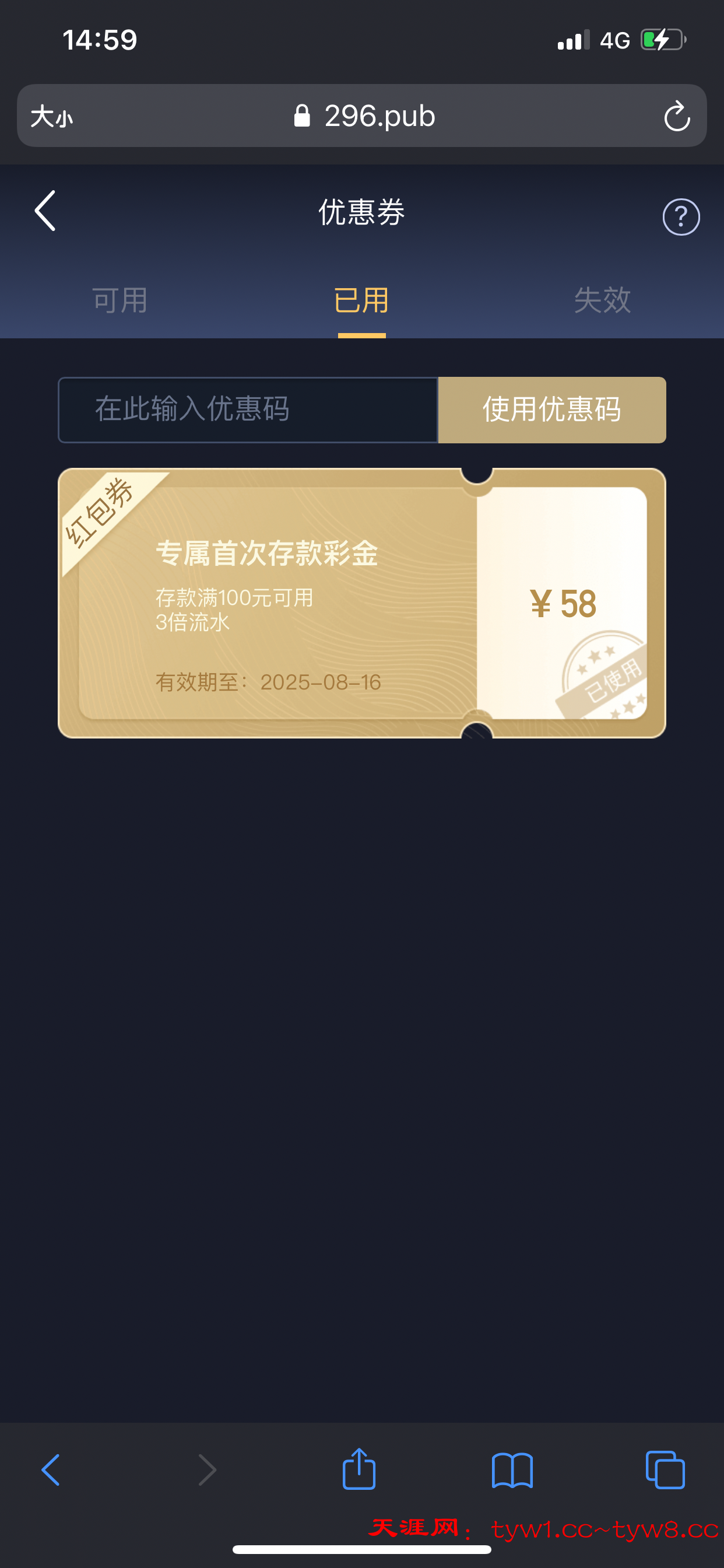This screenshot has height=1568, width=724.
Task: Switch to the 失效 coupons tab
Action: pos(601,299)
